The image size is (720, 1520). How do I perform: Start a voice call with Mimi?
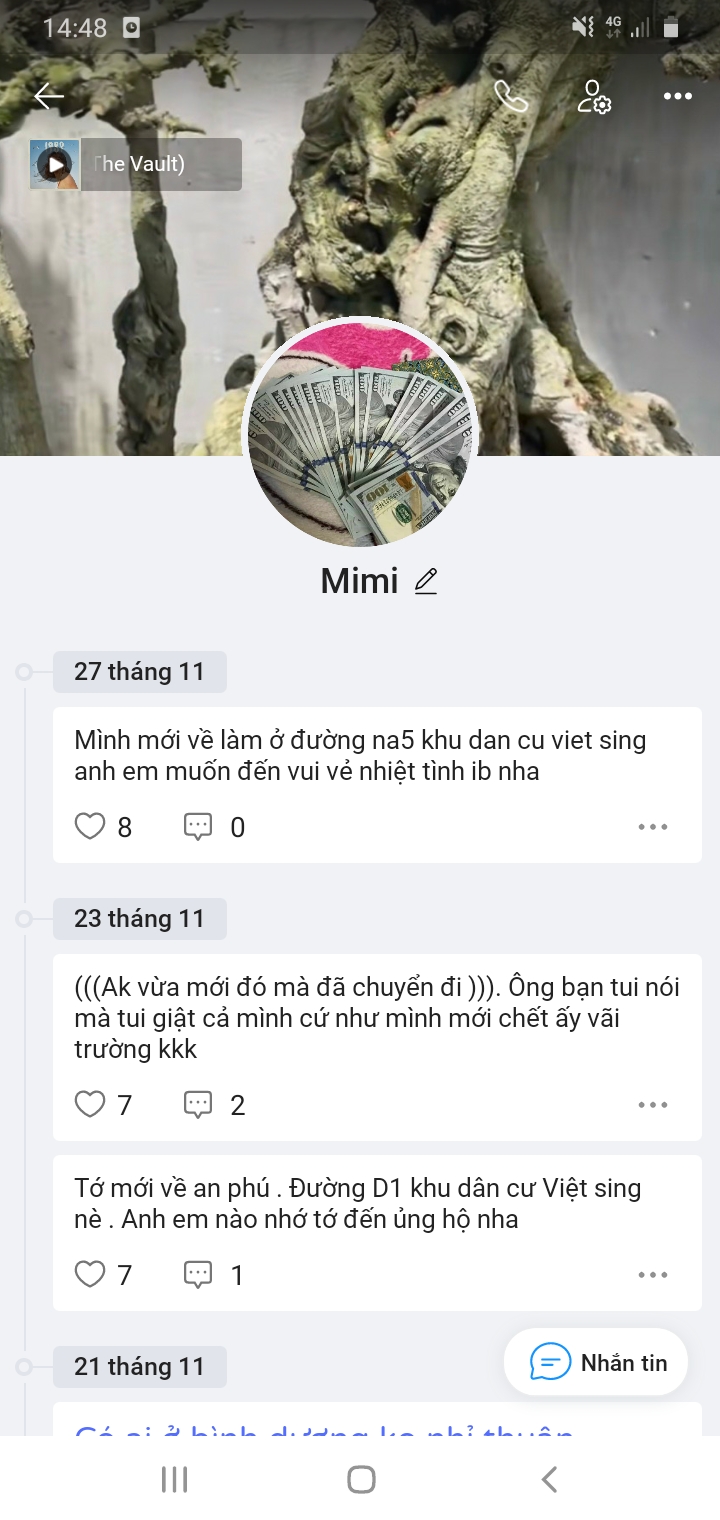510,96
